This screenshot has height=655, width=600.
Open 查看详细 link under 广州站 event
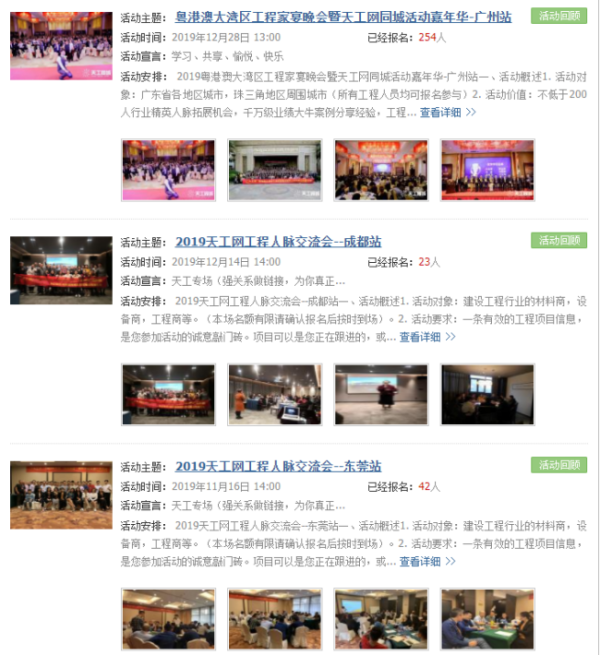point(446,113)
